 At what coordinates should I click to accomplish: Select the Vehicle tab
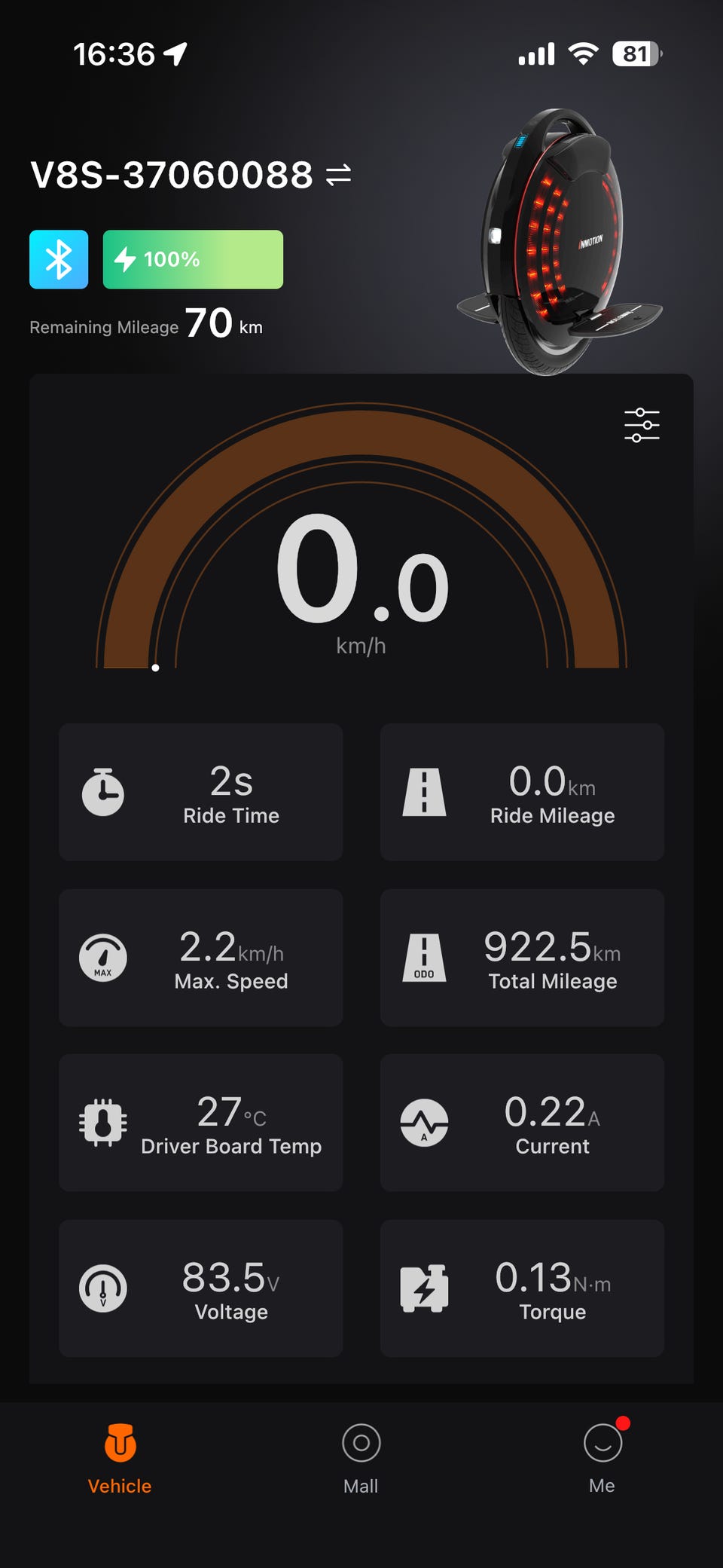point(120,1459)
